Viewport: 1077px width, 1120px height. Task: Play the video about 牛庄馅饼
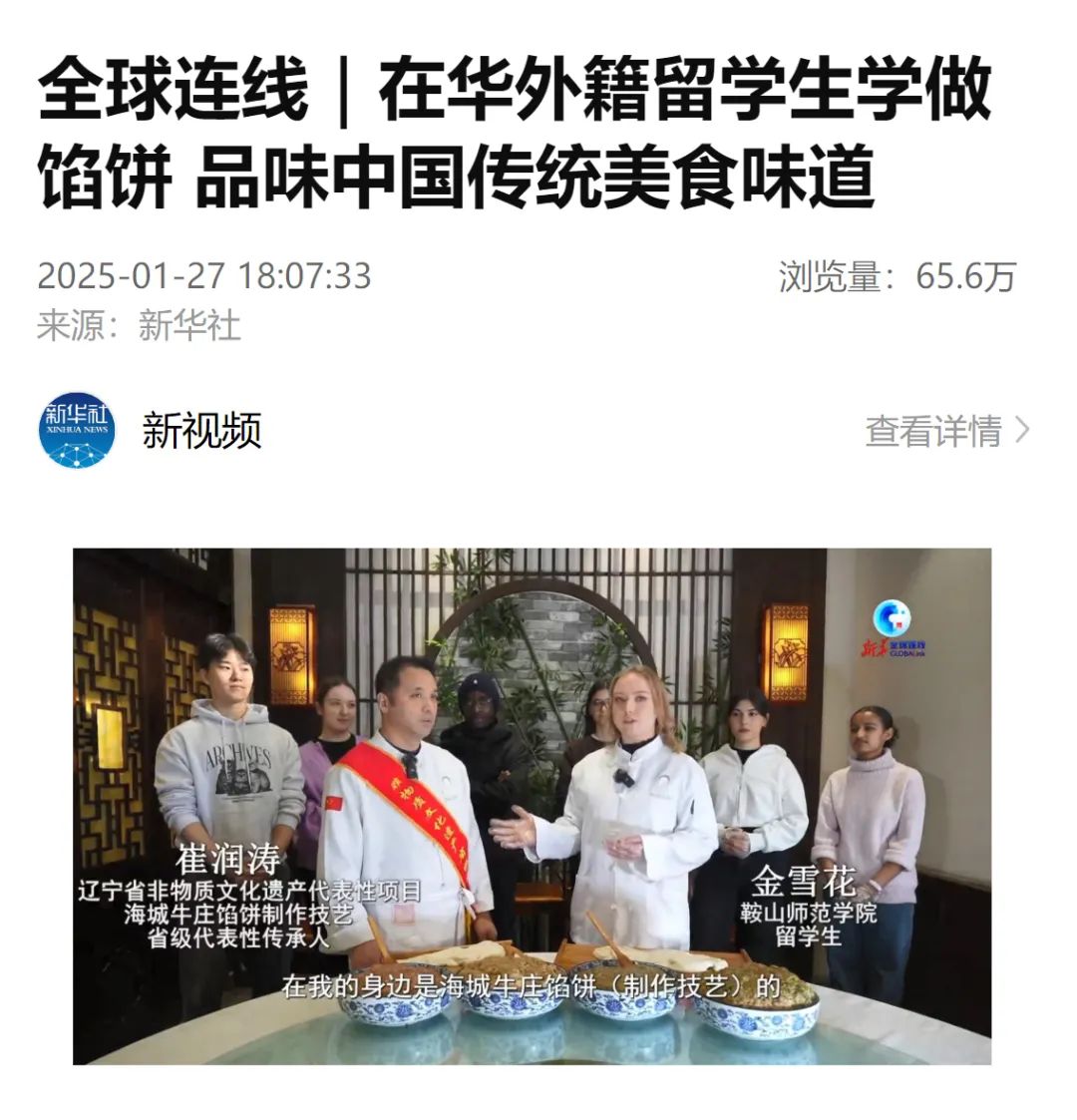tap(532, 806)
